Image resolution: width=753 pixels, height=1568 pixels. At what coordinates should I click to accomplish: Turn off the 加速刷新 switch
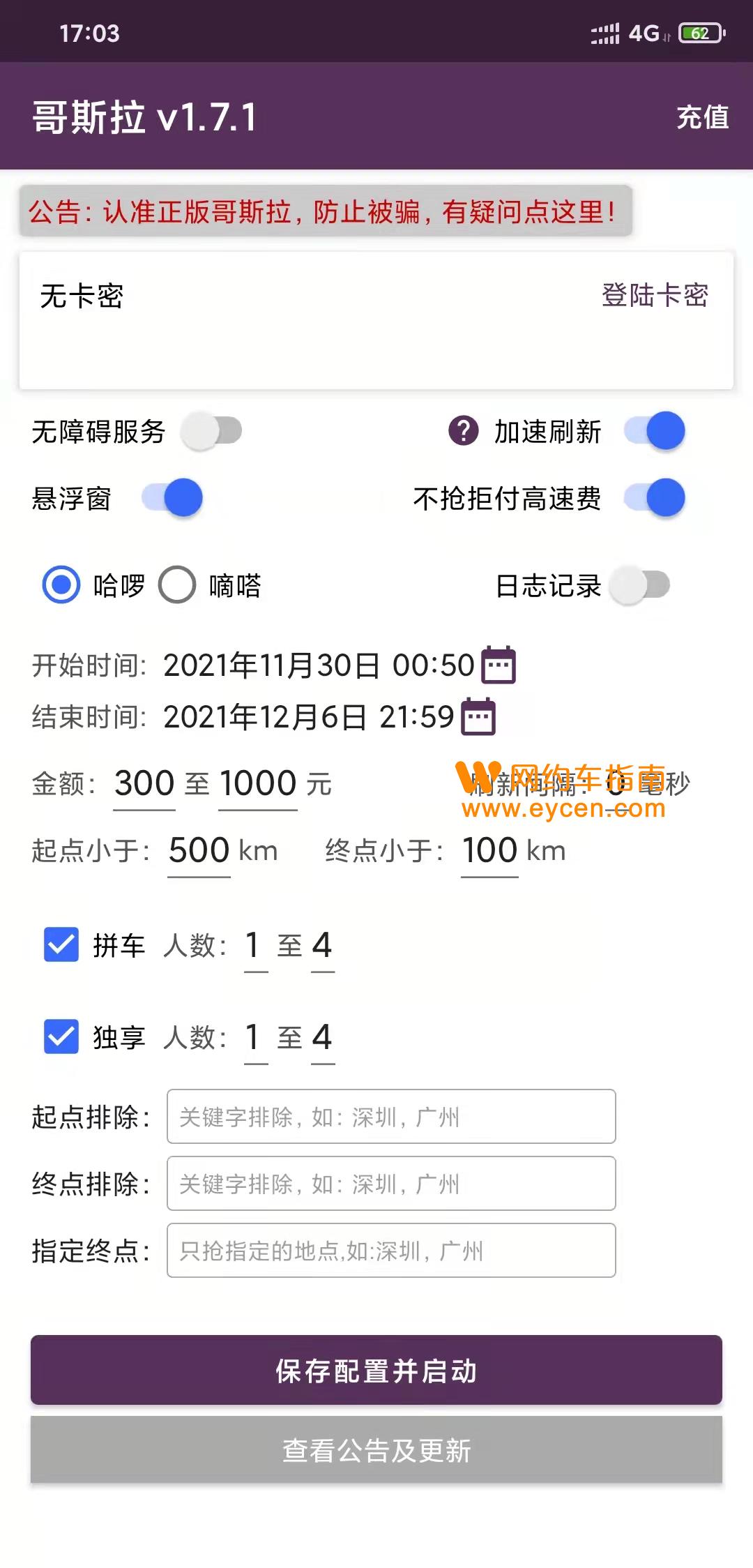655,431
